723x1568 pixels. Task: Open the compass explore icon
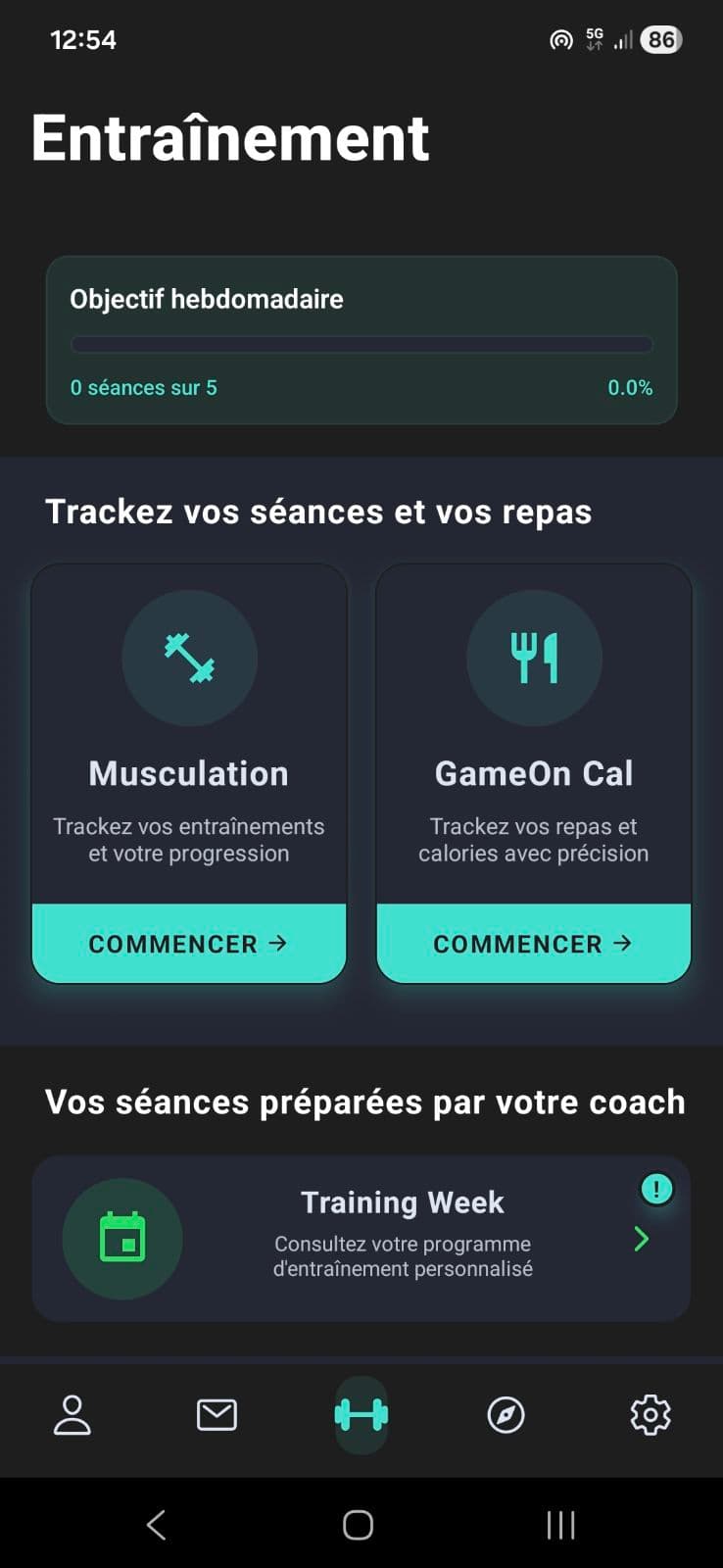pos(506,1415)
